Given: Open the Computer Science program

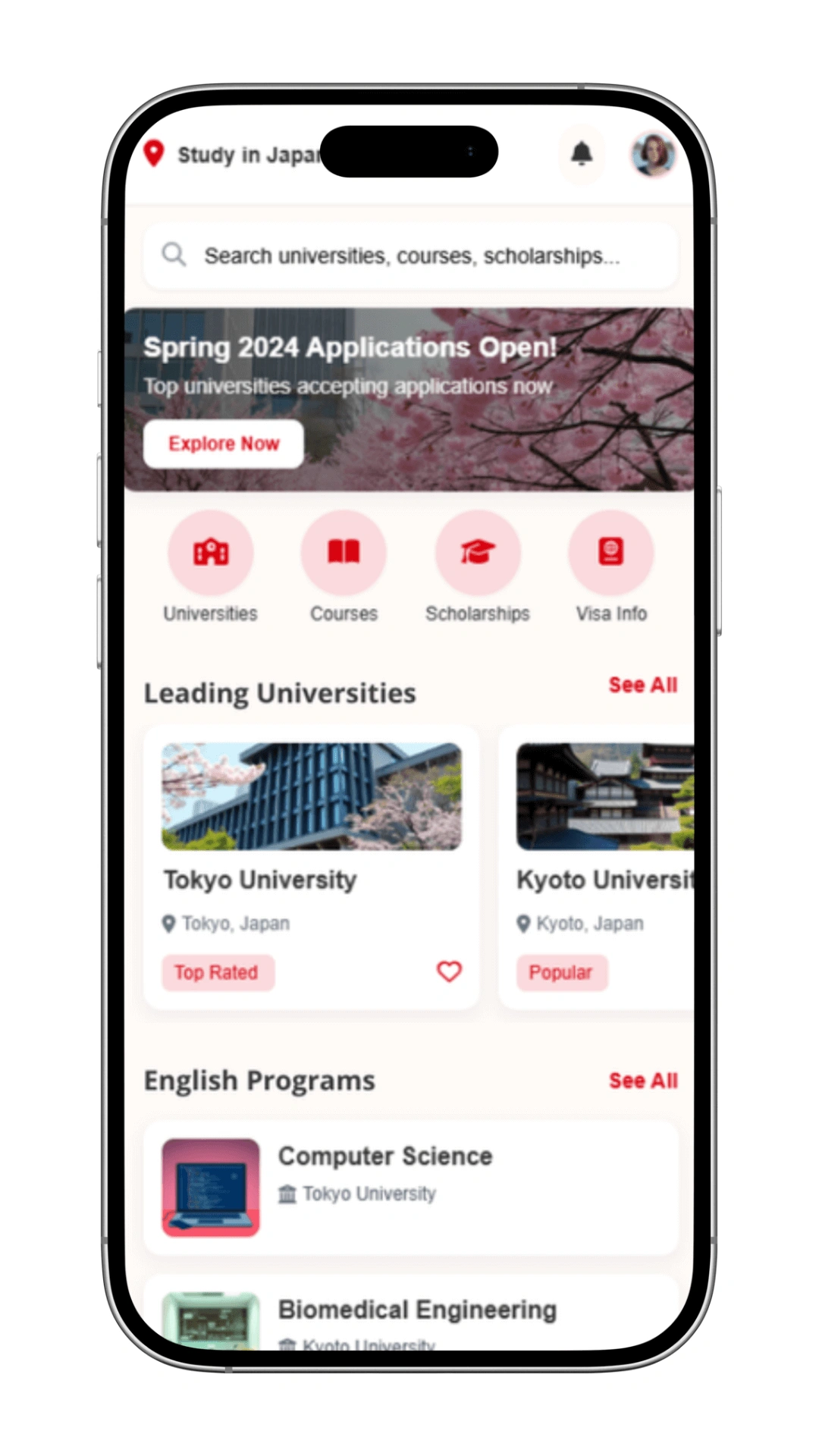Looking at the screenshot, I should coord(409,1187).
